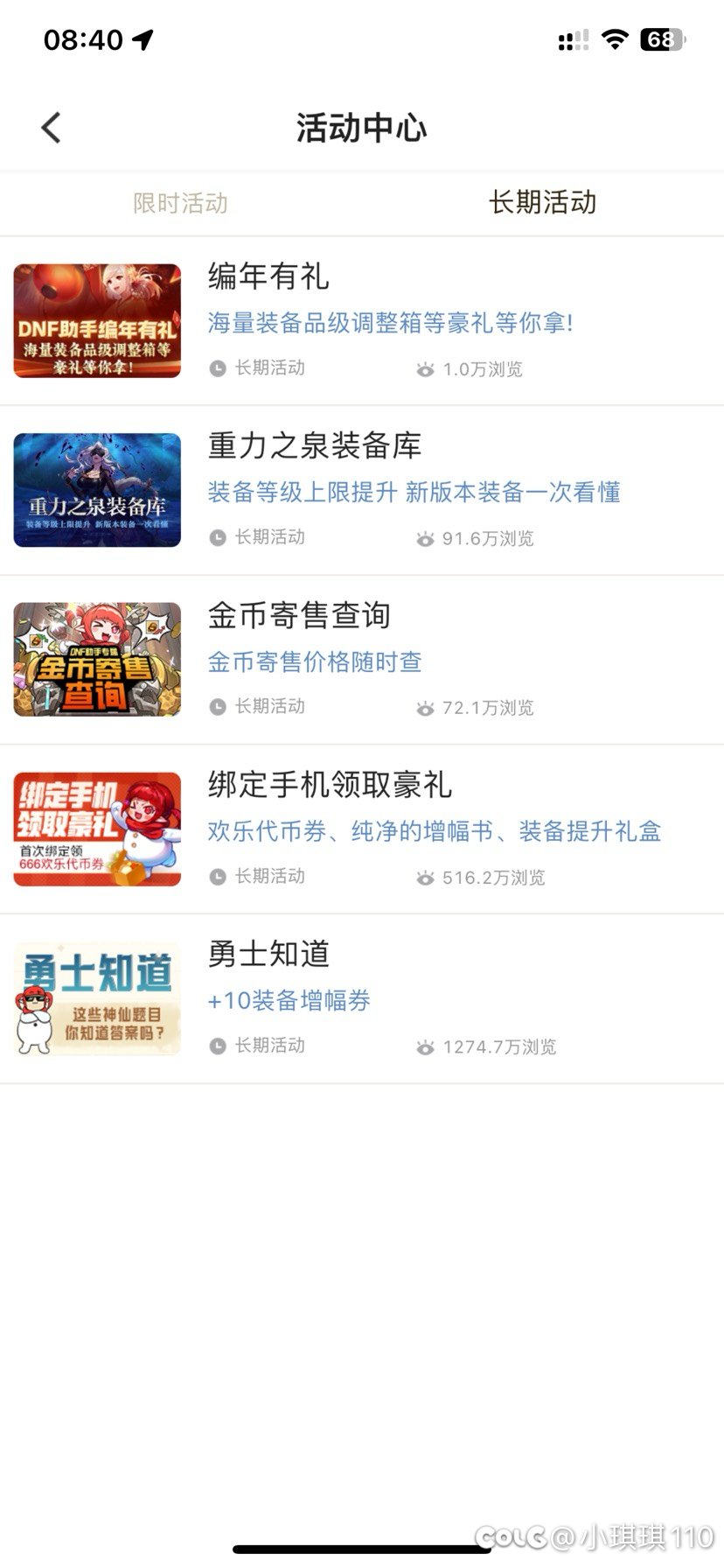Open the 编年有礼 activity

(x=362, y=321)
